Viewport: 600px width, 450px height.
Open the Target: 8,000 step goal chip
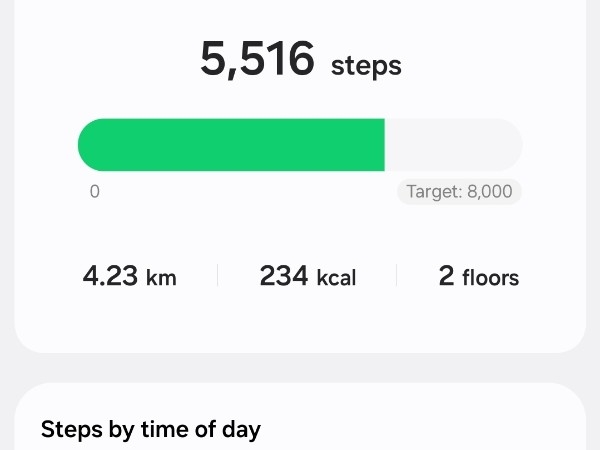[x=459, y=192]
